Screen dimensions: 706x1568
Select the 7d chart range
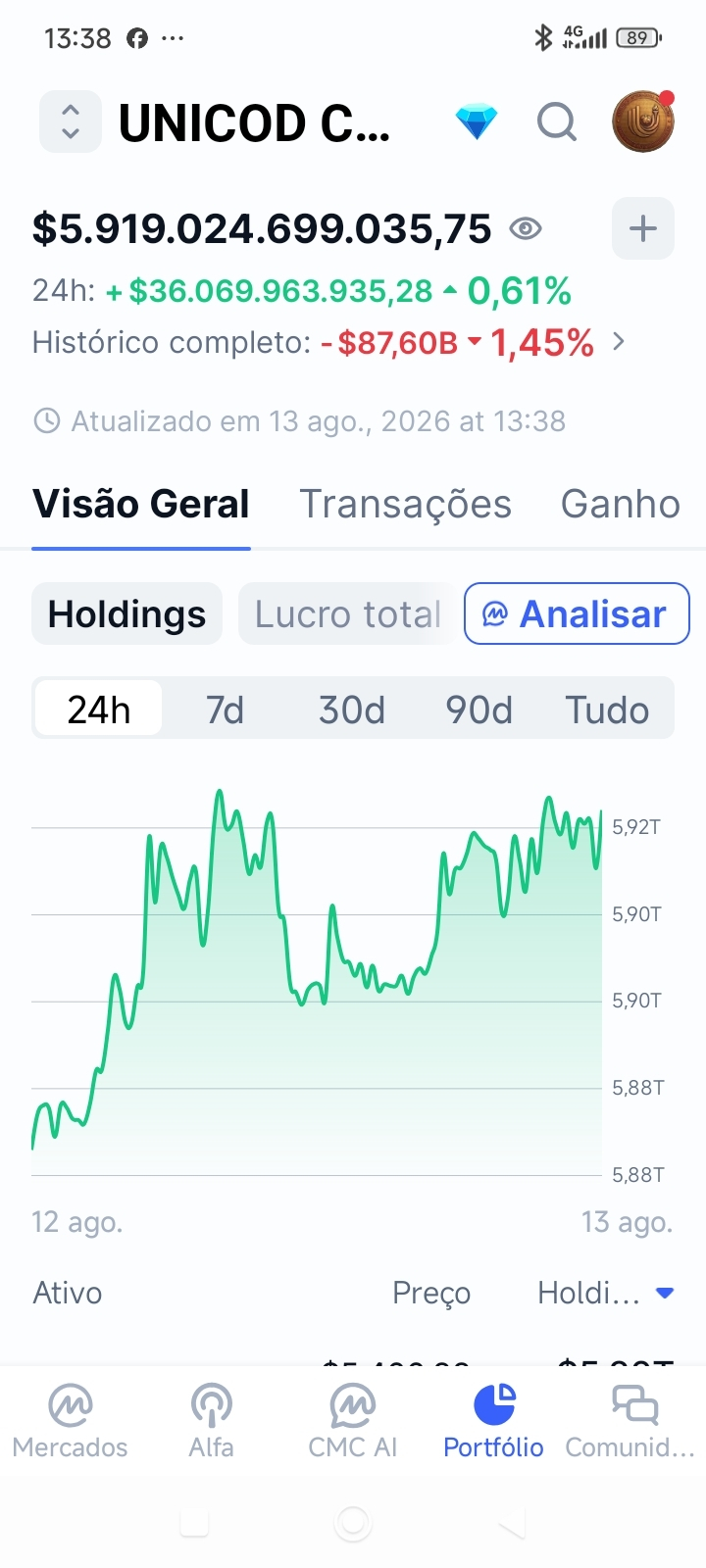(x=226, y=710)
